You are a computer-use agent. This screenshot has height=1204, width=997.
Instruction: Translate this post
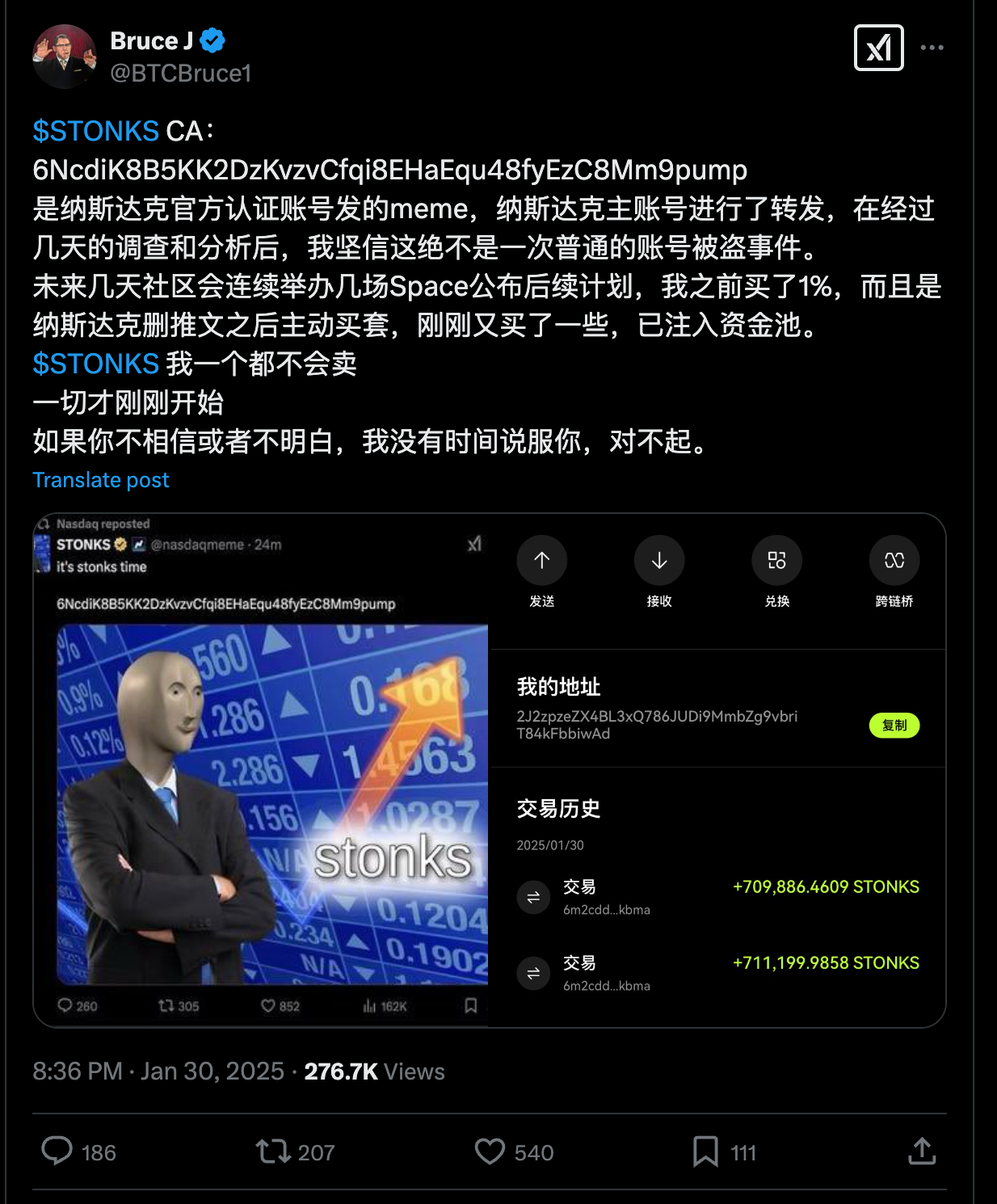[x=101, y=480]
